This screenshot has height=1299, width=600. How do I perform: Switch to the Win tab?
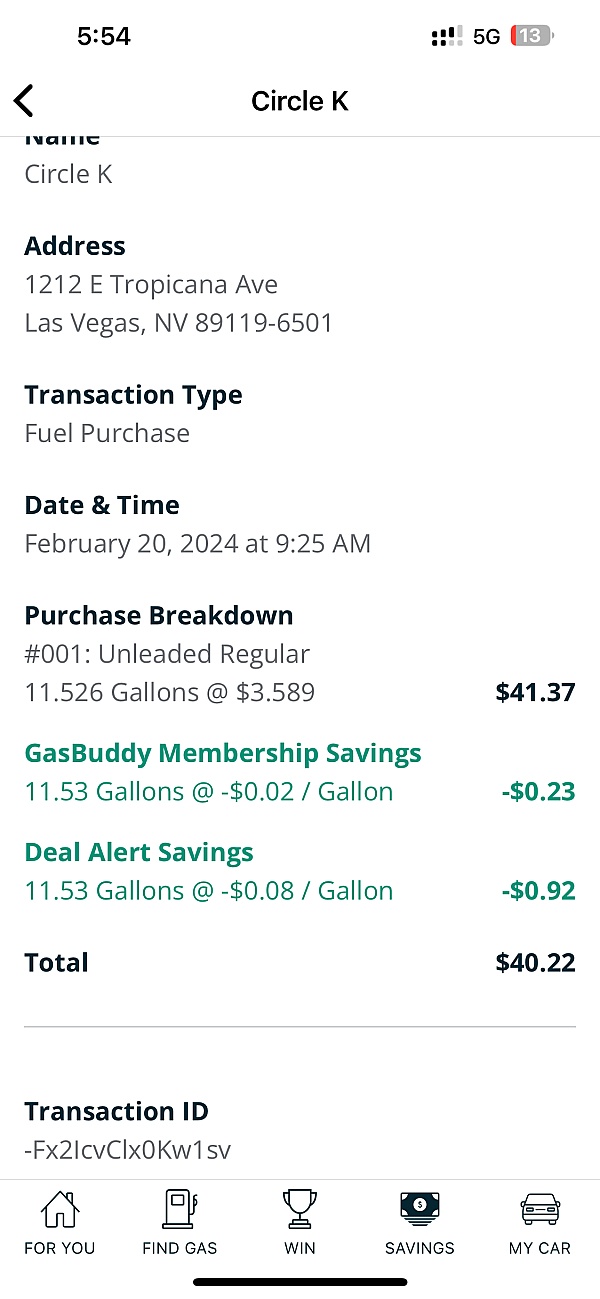point(300,1223)
